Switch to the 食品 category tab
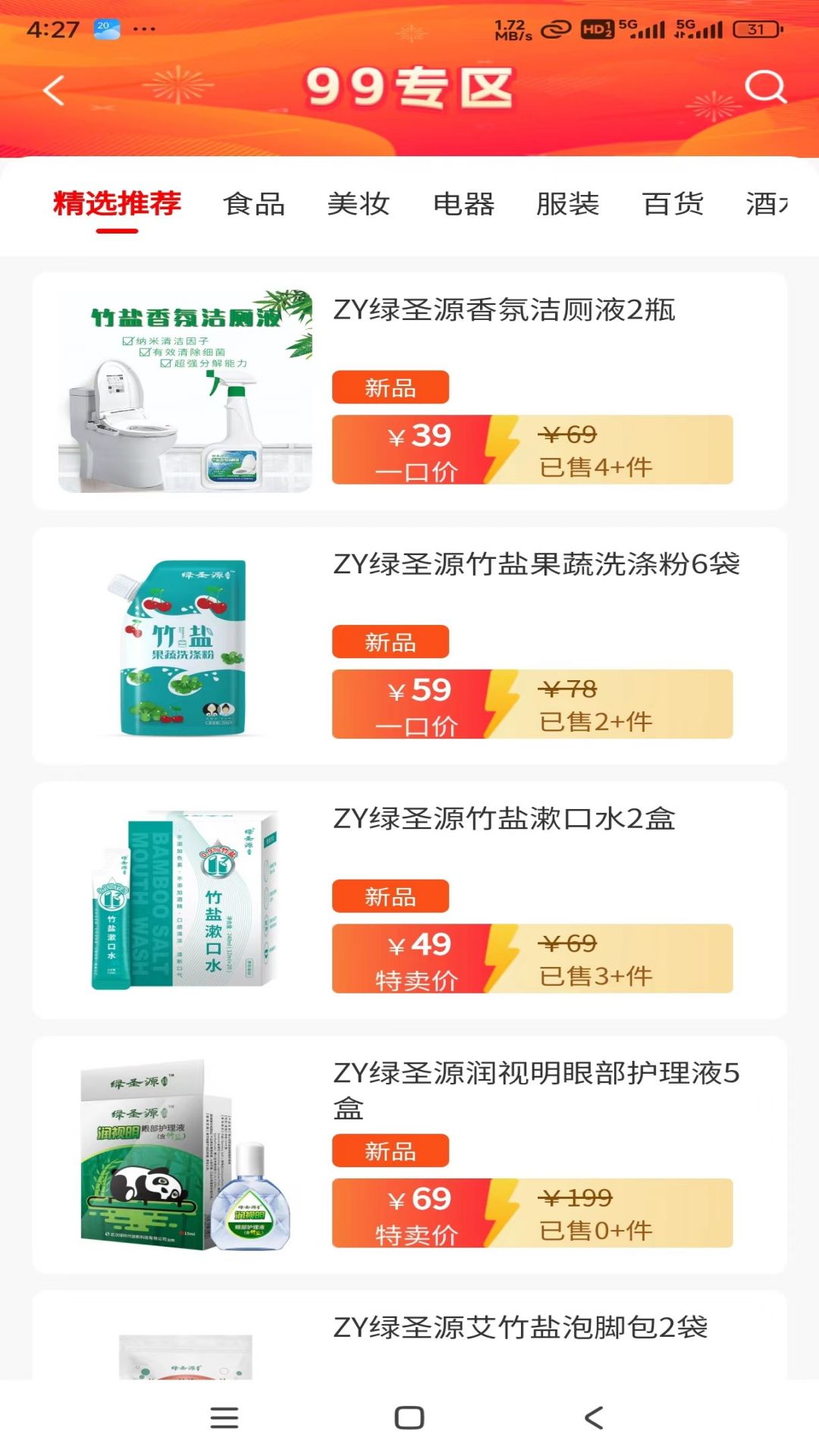 tap(255, 203)
